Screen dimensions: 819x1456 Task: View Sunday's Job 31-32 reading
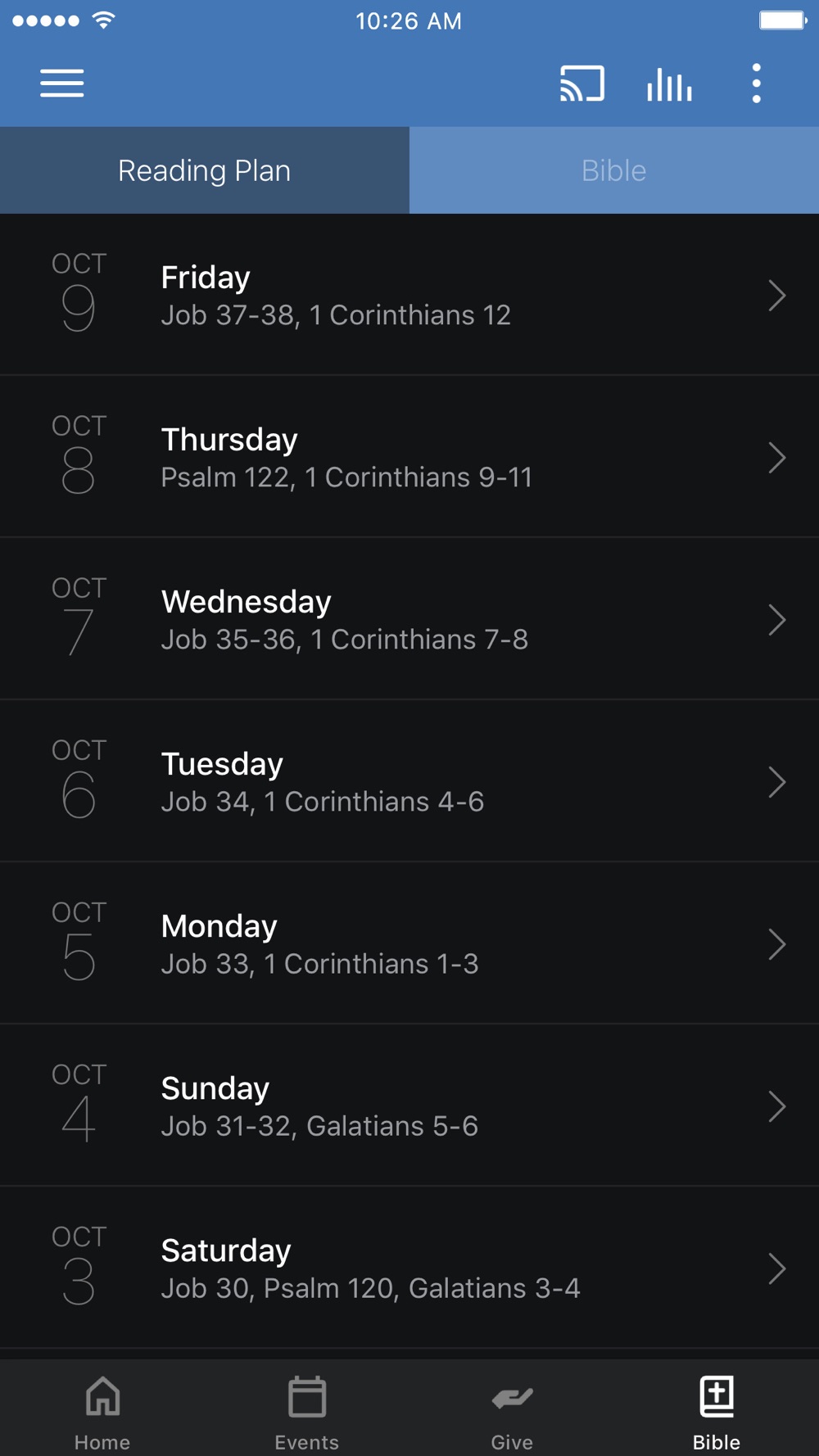[409, 1106]
